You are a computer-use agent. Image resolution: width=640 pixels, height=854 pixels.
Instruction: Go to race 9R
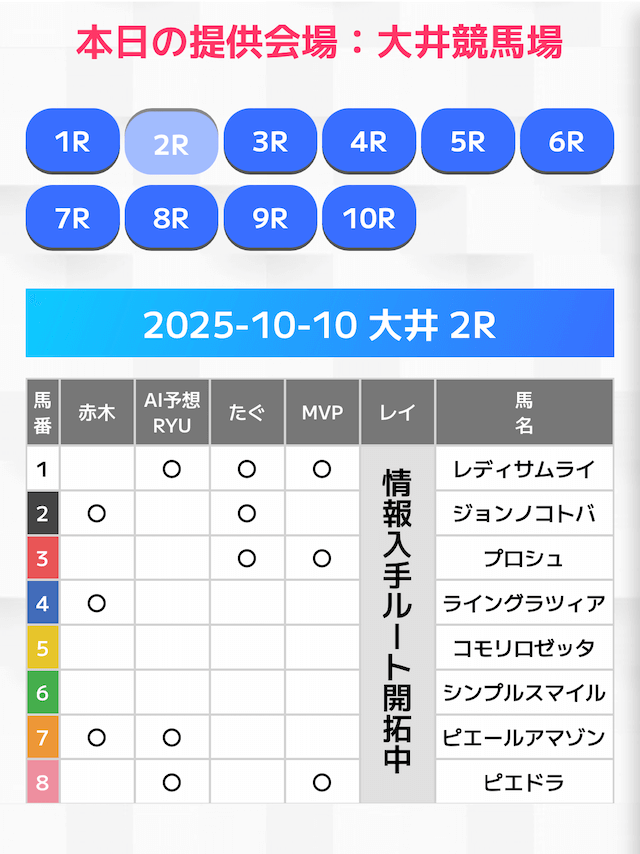coord(270,217)
